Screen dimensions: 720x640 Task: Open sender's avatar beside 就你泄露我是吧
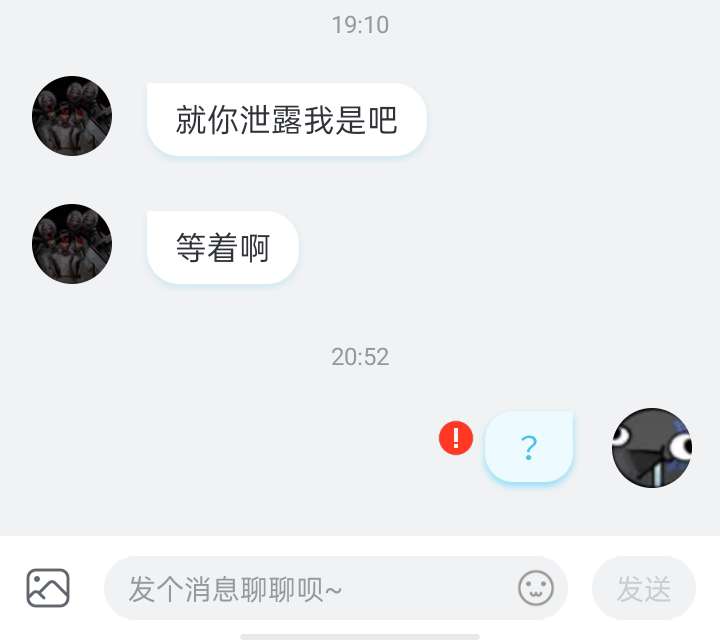(x=72, y=116)
